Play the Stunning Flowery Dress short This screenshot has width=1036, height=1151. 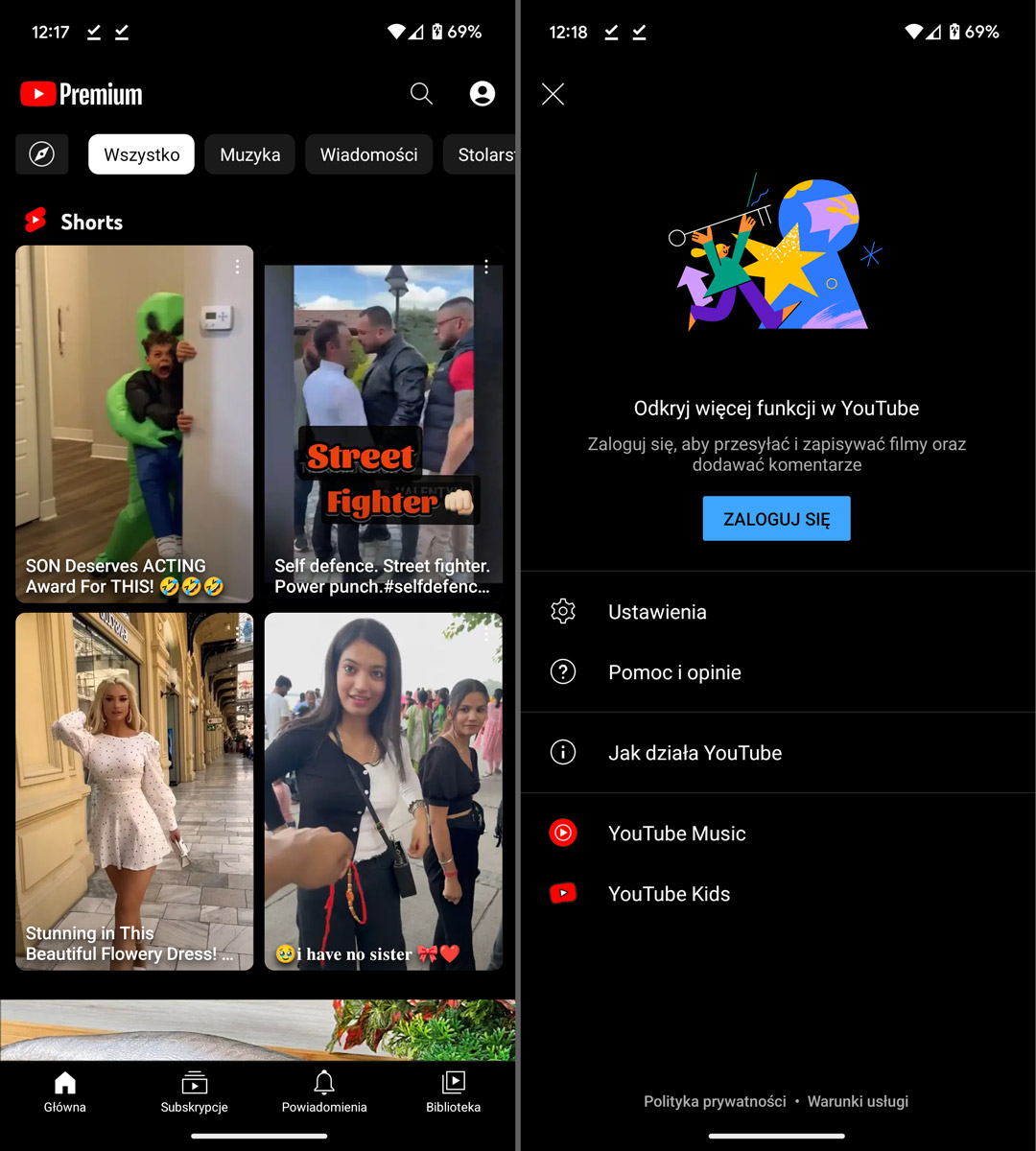coord(134,791)
